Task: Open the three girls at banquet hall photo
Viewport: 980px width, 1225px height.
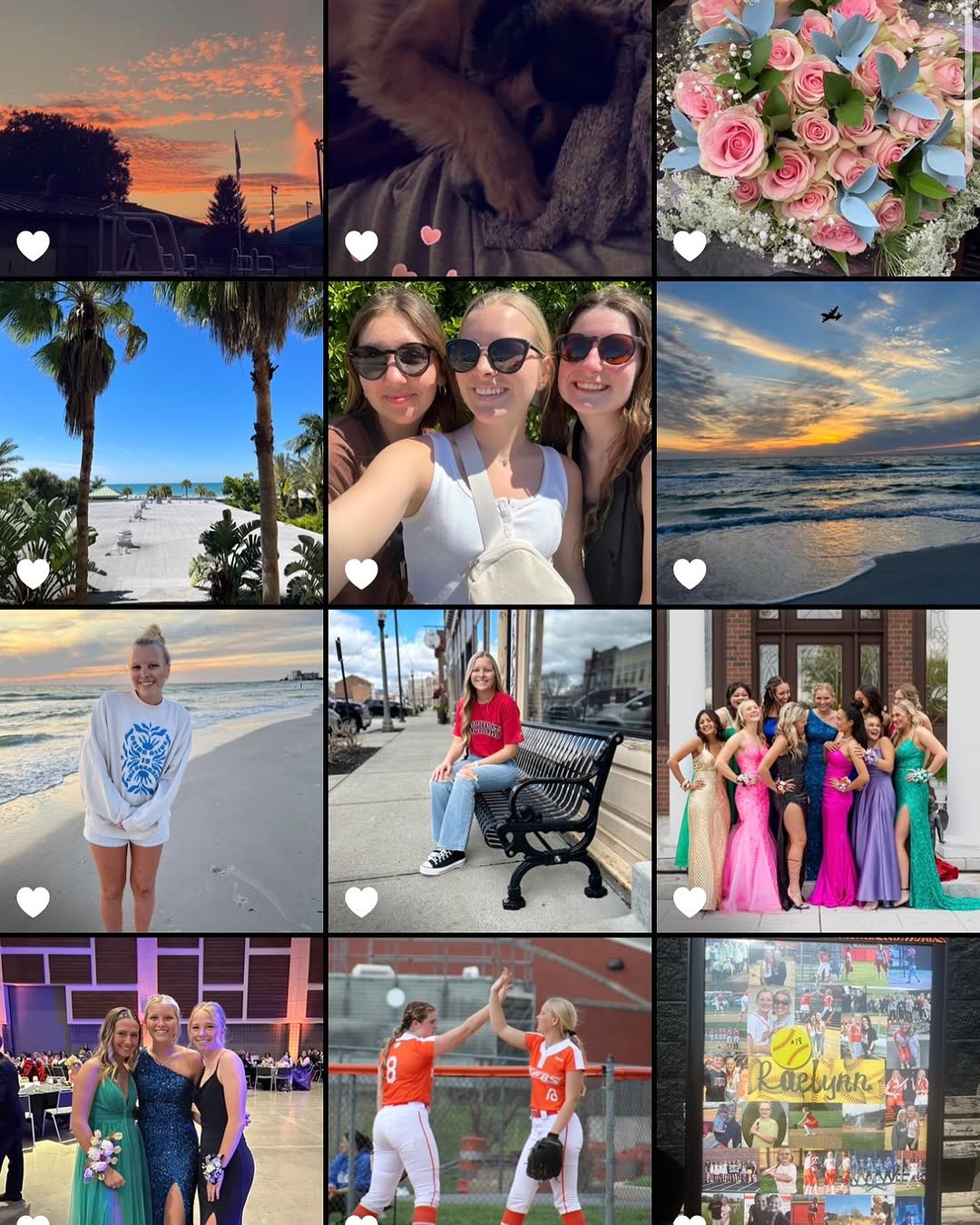Action: click(x=162, y=1082)
